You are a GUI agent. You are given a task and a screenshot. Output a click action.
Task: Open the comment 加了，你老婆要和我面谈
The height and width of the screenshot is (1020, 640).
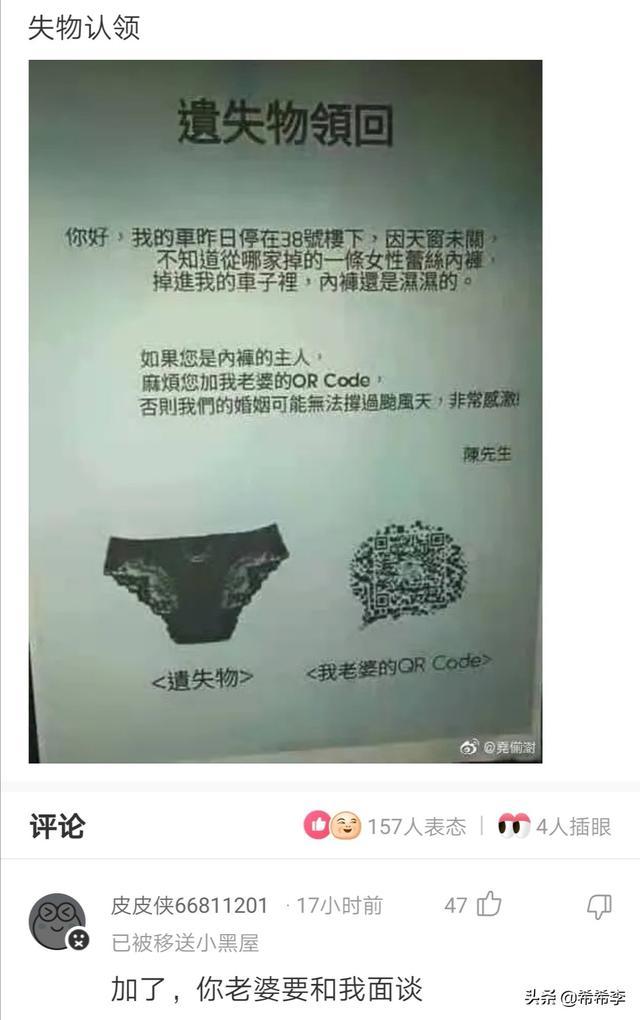pos(266,989)
